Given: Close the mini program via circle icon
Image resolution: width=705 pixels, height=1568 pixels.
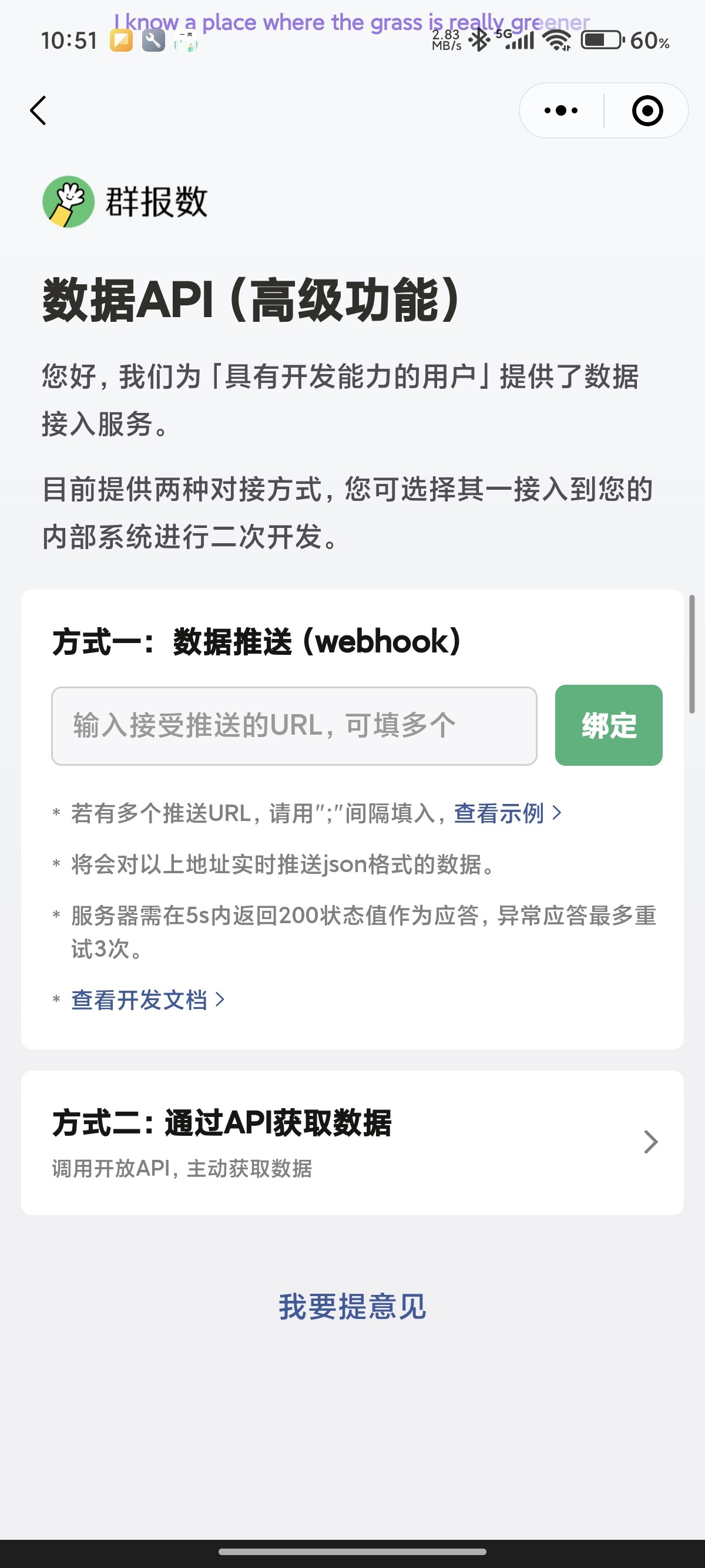Looking at the screenshot, I should (x=647, y=111).
